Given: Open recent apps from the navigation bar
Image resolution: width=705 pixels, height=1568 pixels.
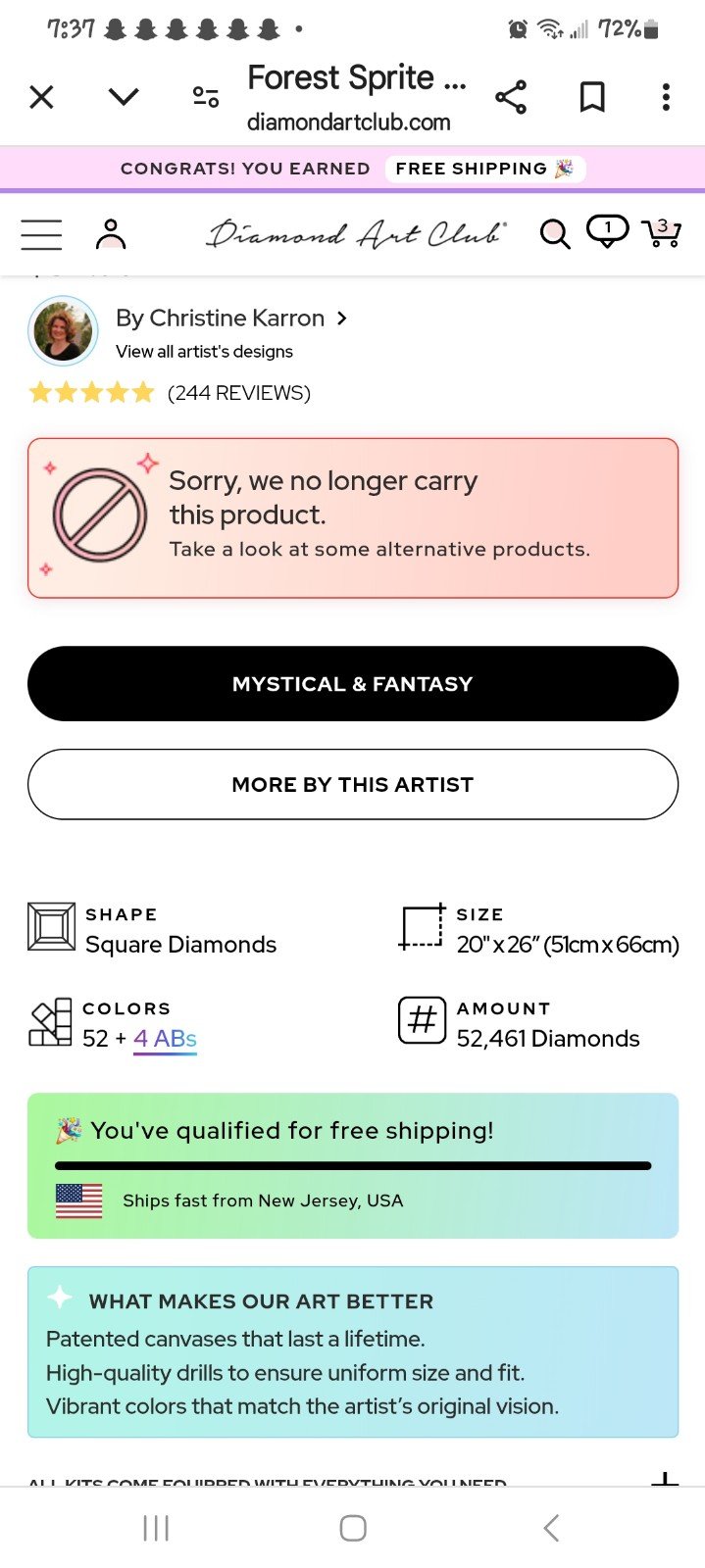Looking at the screenshot, I should tap(156, 1528).
